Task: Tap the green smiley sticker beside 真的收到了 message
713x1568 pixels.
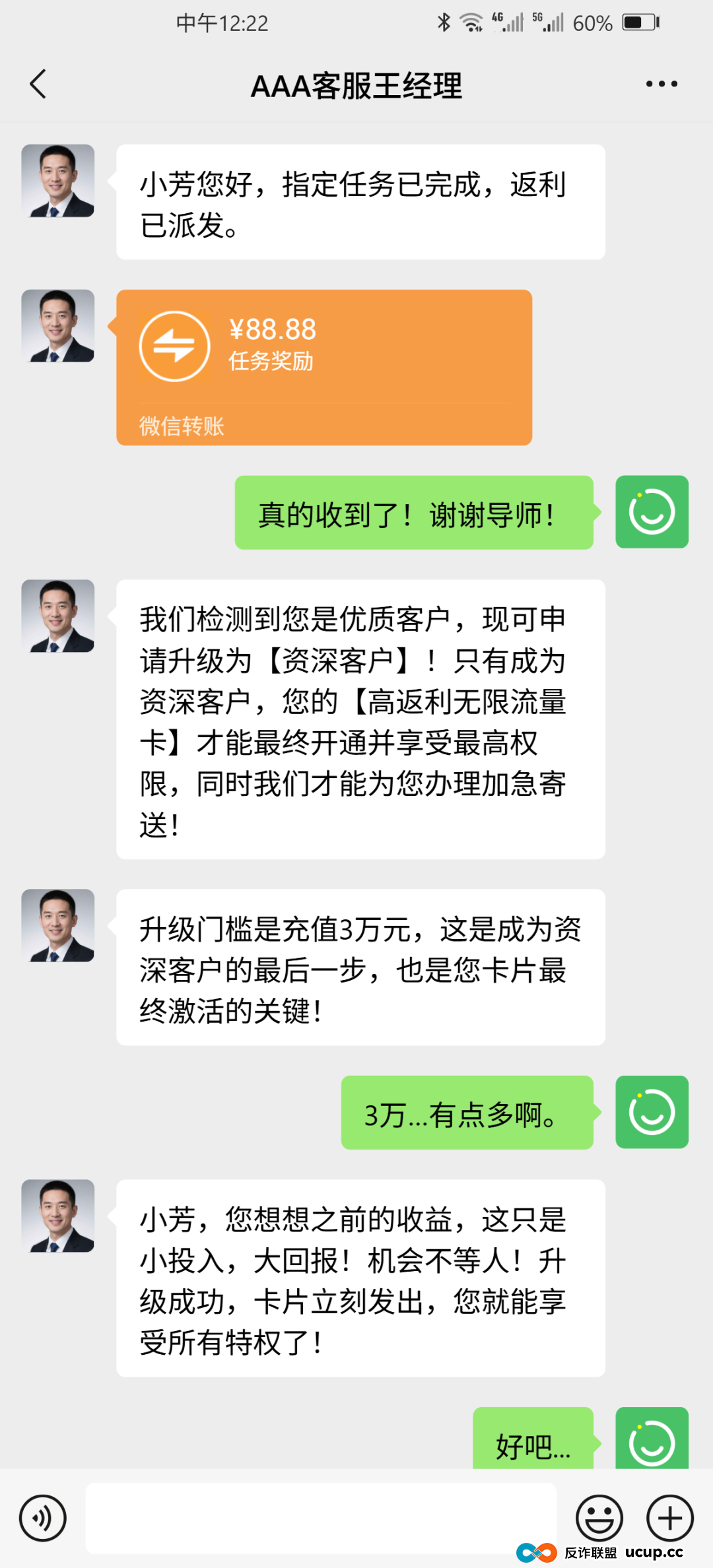Action: 651,512
